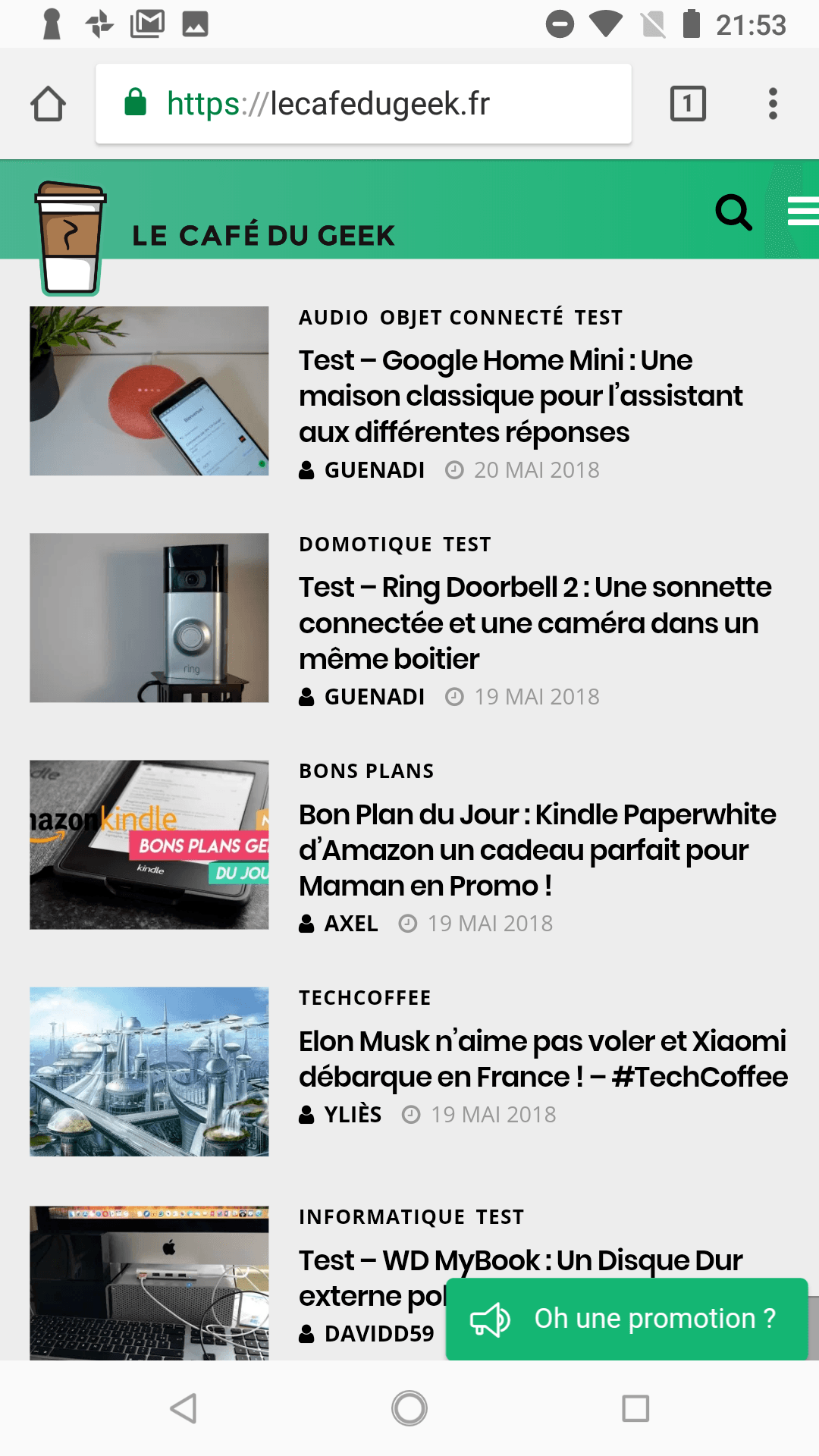Viewport: 819px width, 1456px height.
Task: View articles by author Axel
Action: tap(350, 923)
